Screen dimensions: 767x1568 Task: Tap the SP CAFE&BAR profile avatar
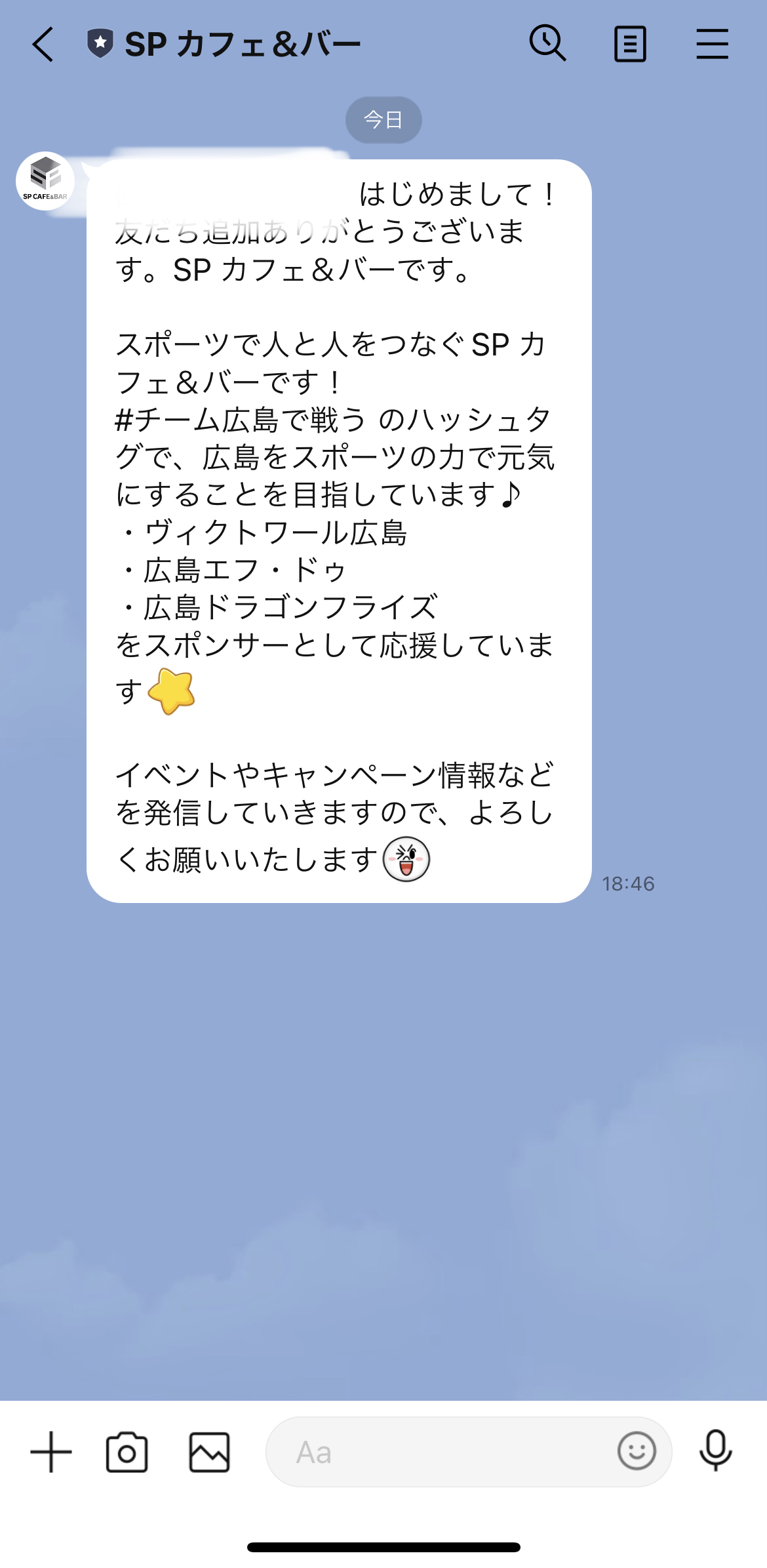coord(44,180)
